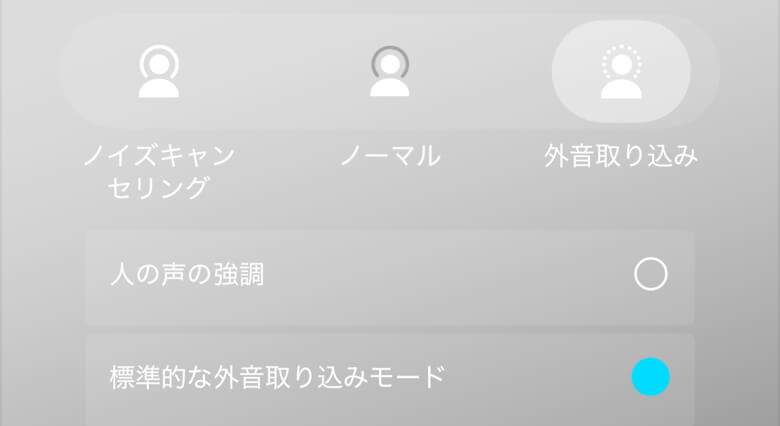
Task: Switch to ノイズキャンセリング mode
Action: 159,75
